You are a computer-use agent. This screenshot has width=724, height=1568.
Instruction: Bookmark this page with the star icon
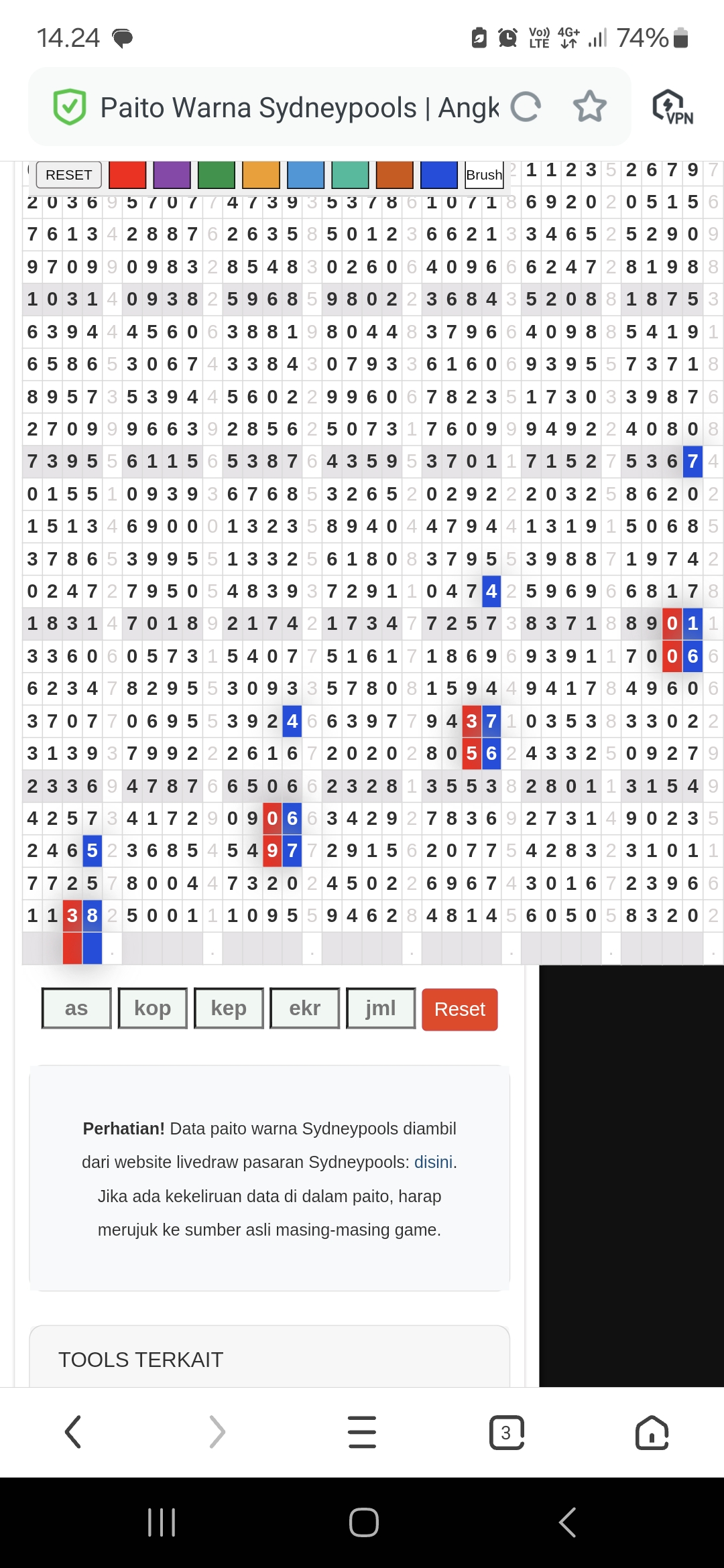(590, 107)
